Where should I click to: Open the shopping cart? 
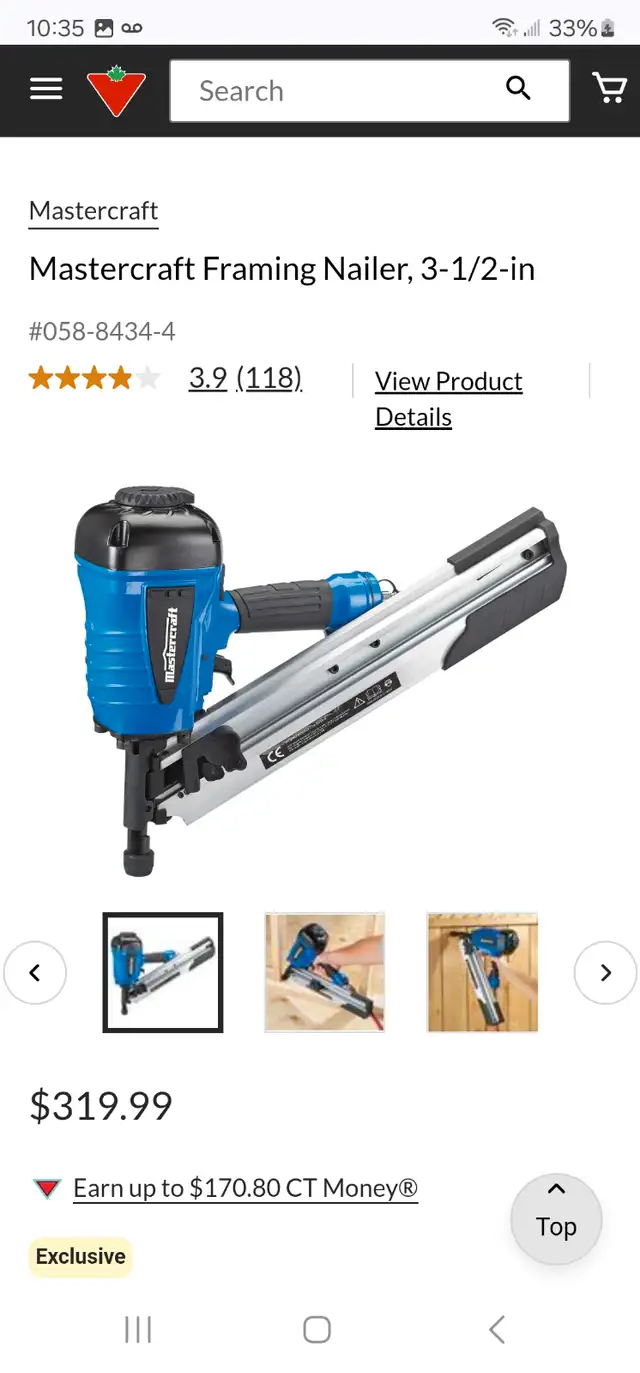point(609,89)
